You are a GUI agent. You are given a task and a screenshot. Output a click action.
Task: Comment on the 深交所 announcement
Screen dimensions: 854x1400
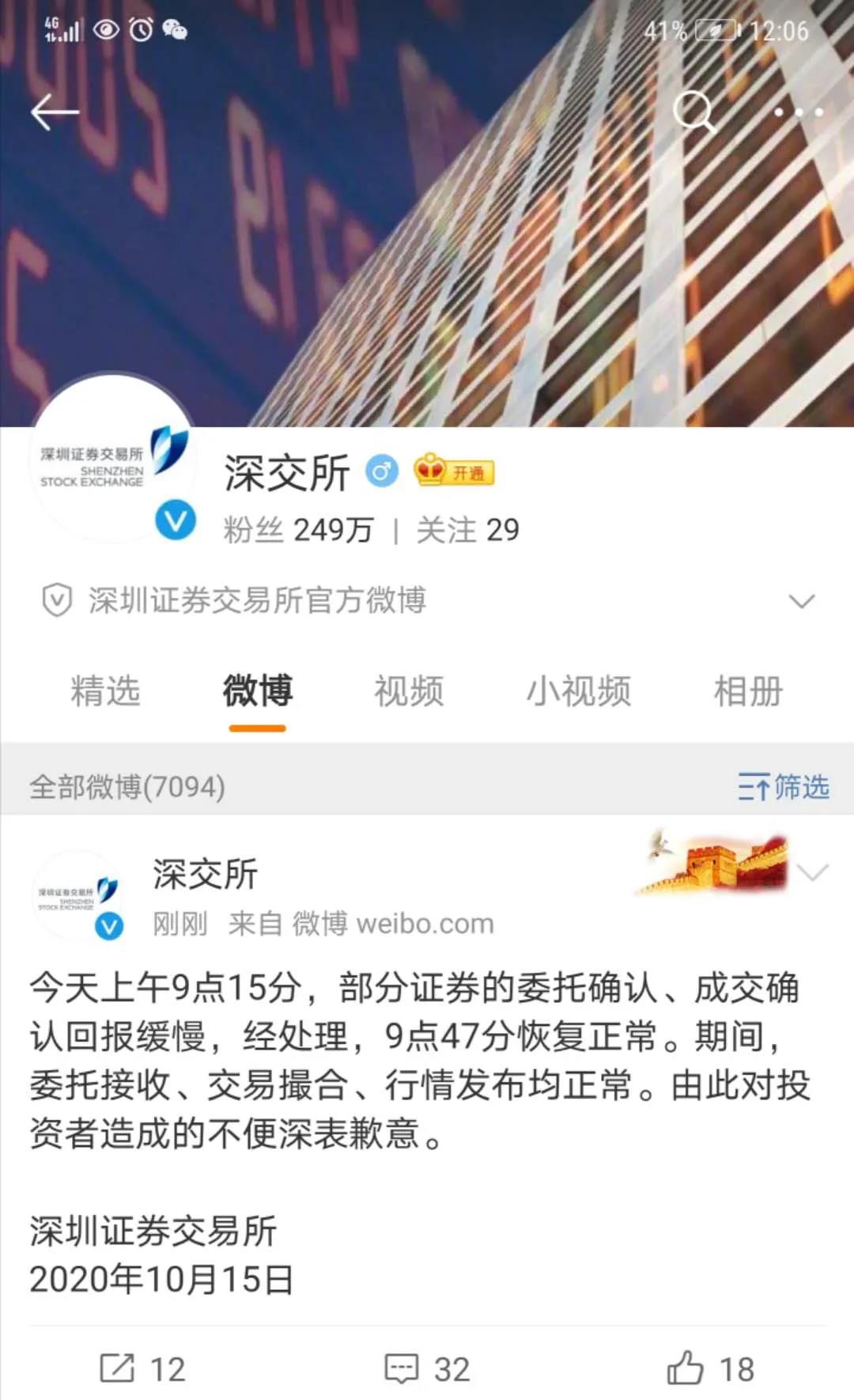[427, 1369]
